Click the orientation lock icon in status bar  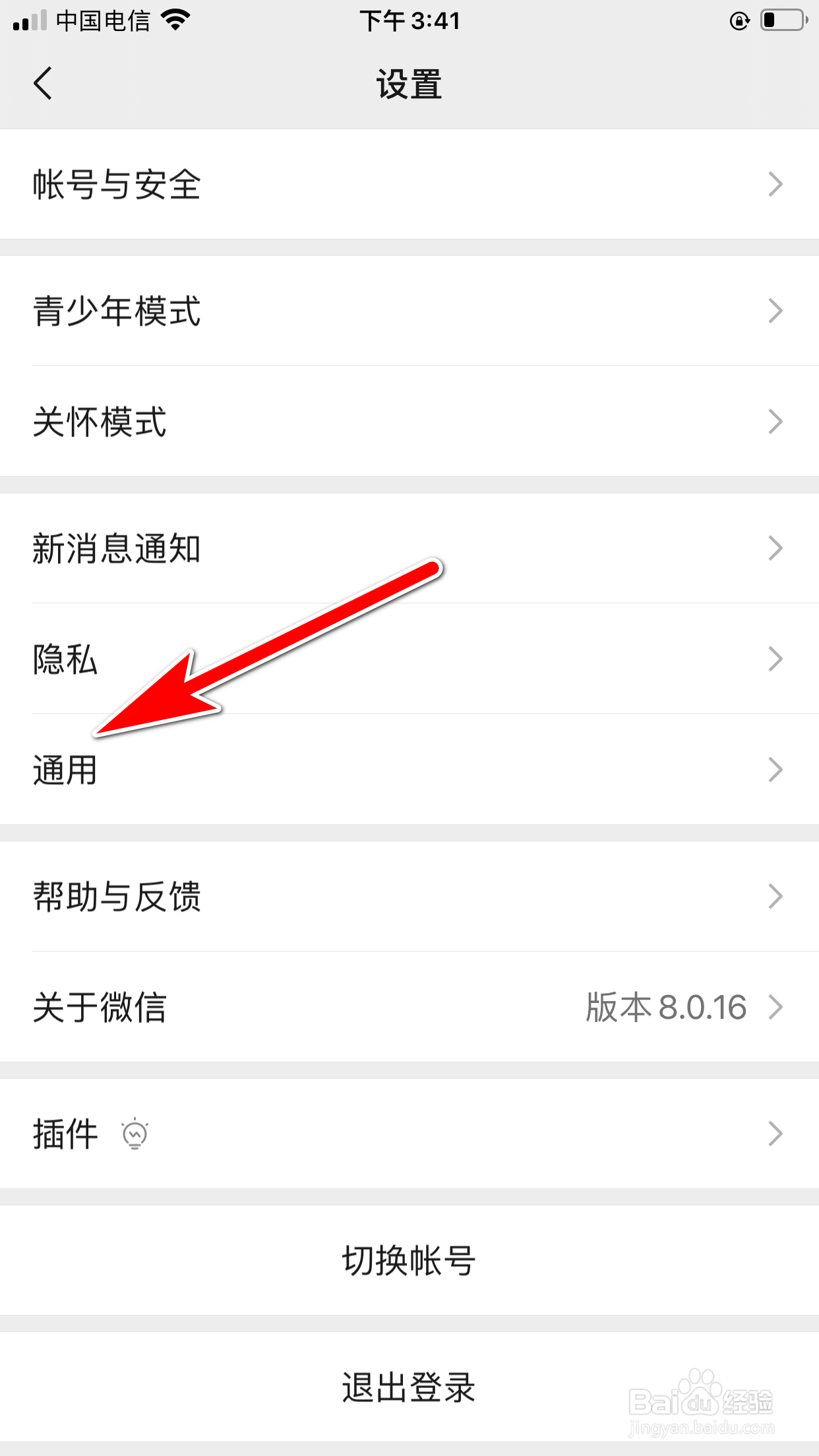pos(740,20)
